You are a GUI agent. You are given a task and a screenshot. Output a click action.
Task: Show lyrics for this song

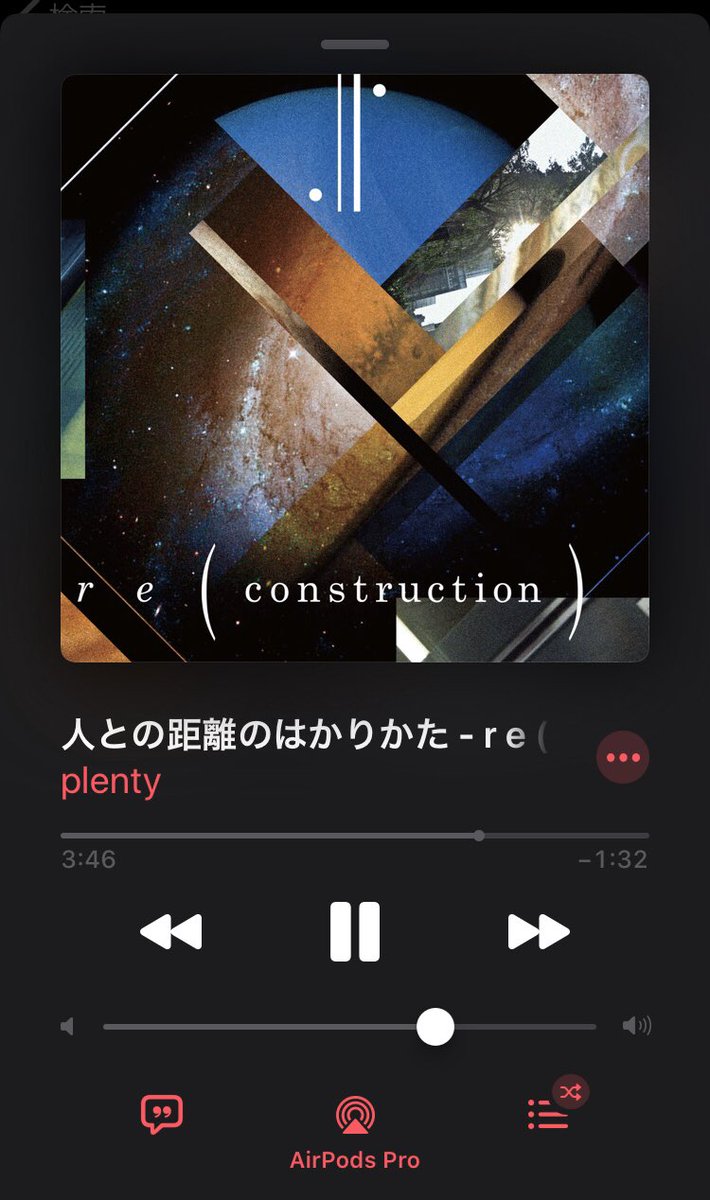pos(162,1114)
